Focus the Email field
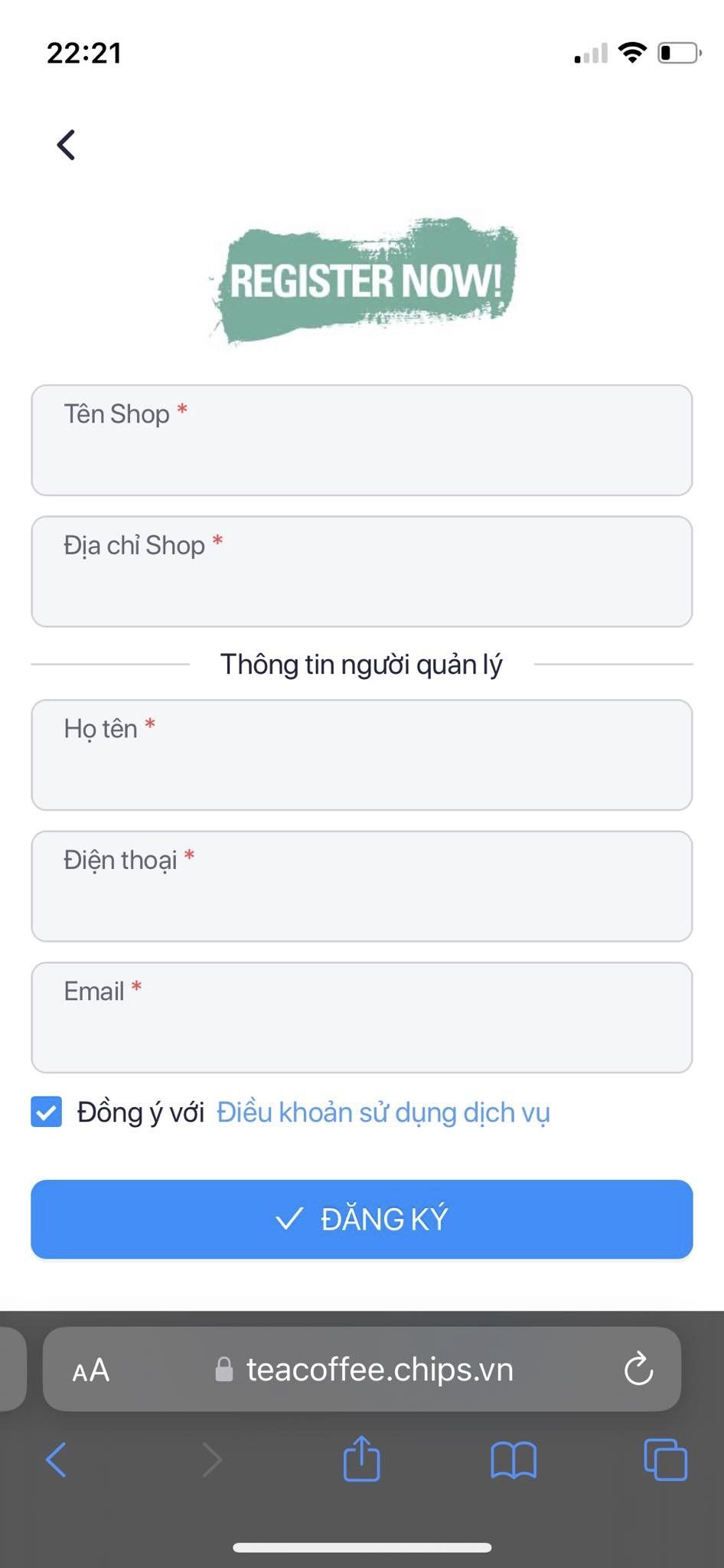The height and width of the screenshot is (1568, 724). (362, 1018)
